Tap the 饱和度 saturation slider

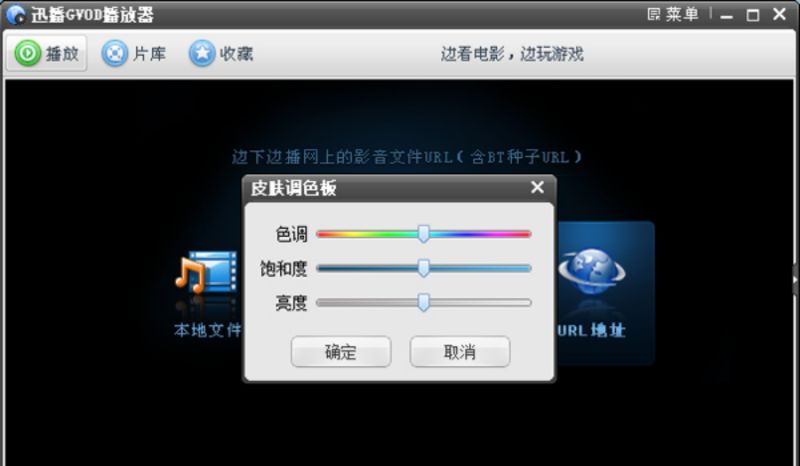(423, 268)
